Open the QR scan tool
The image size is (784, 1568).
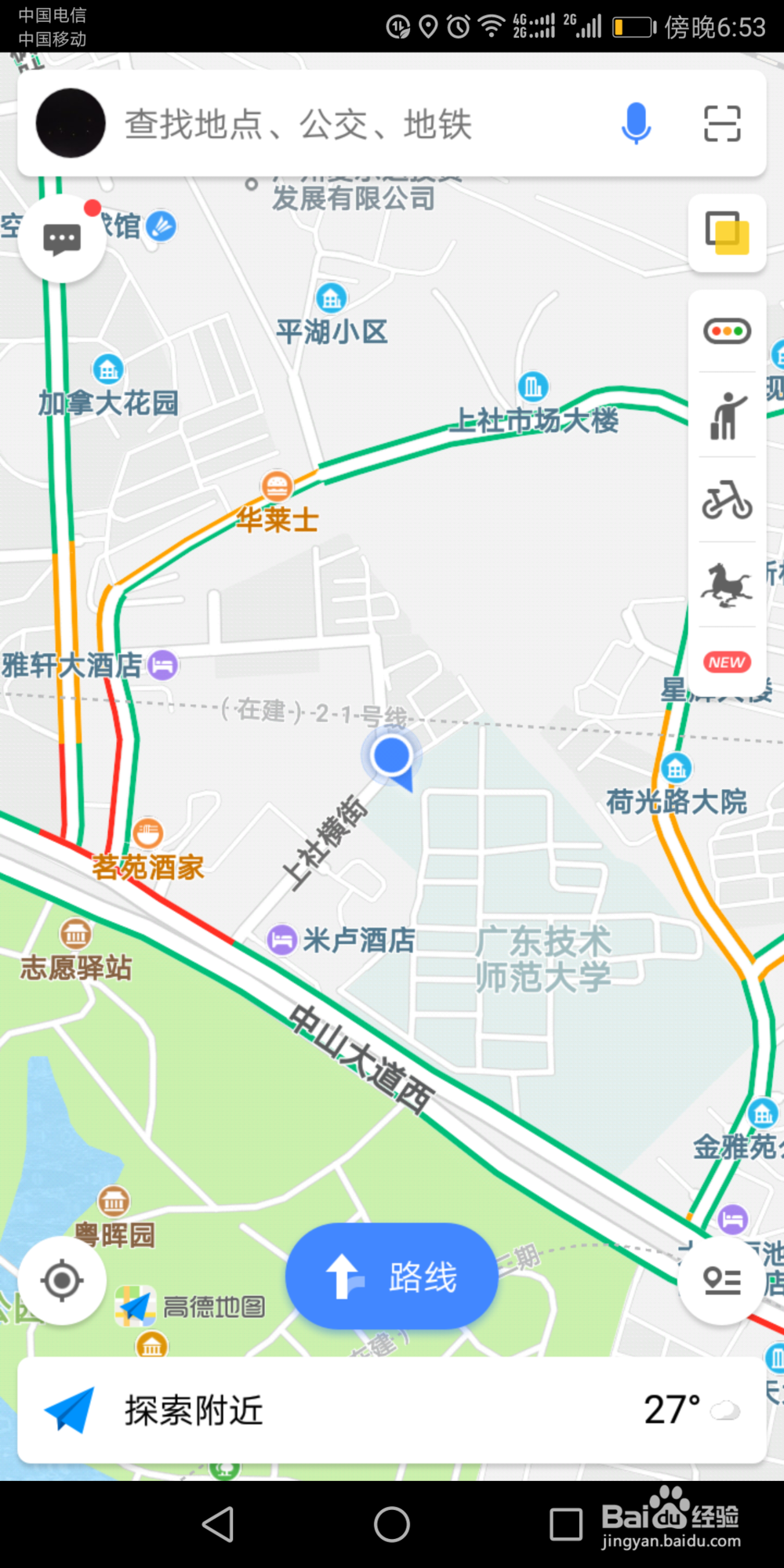pyautogui.click(x=723, y=124)
